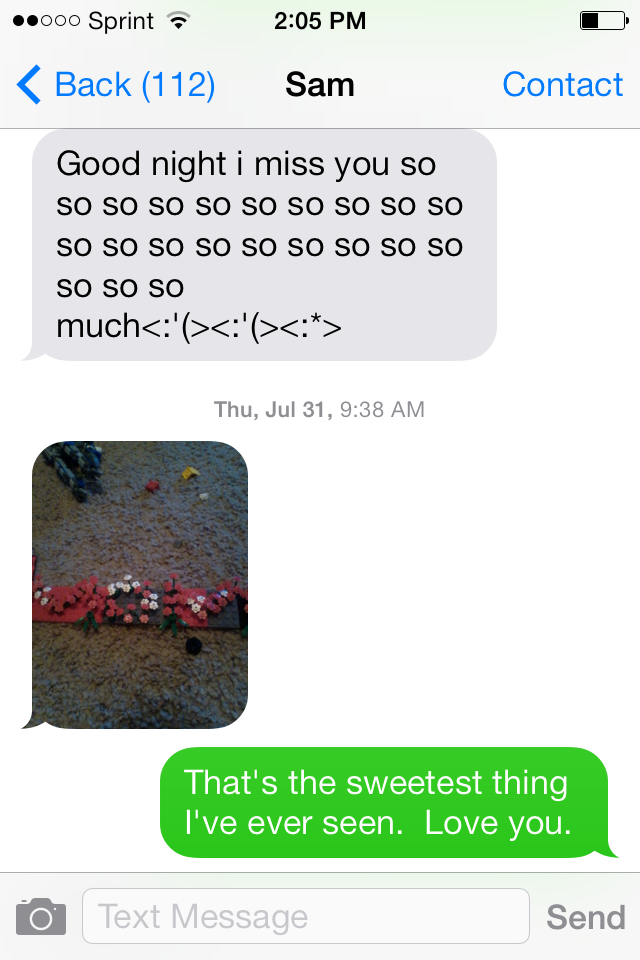640x960 pixels.
Task: Tap the camera icon to attach media
Action: [x=41, y=916]
